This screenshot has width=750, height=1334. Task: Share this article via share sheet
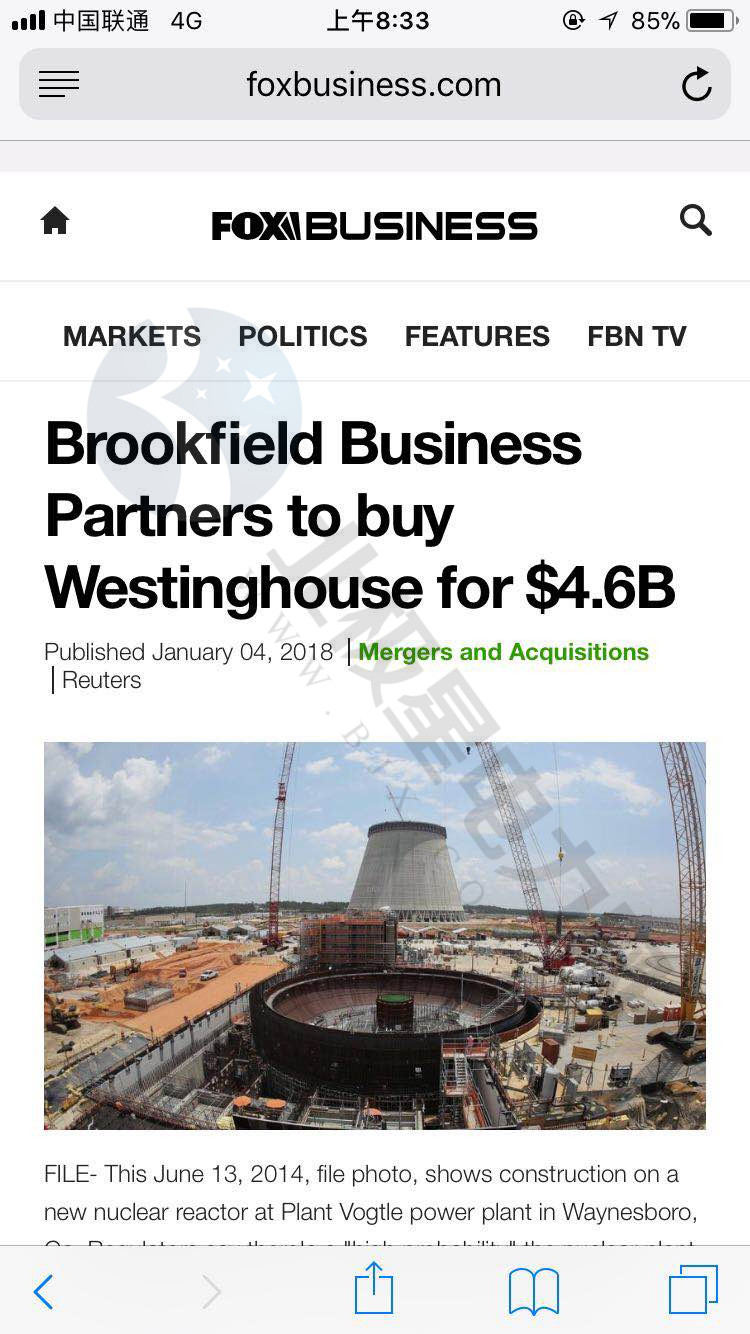click(374, 1289)
